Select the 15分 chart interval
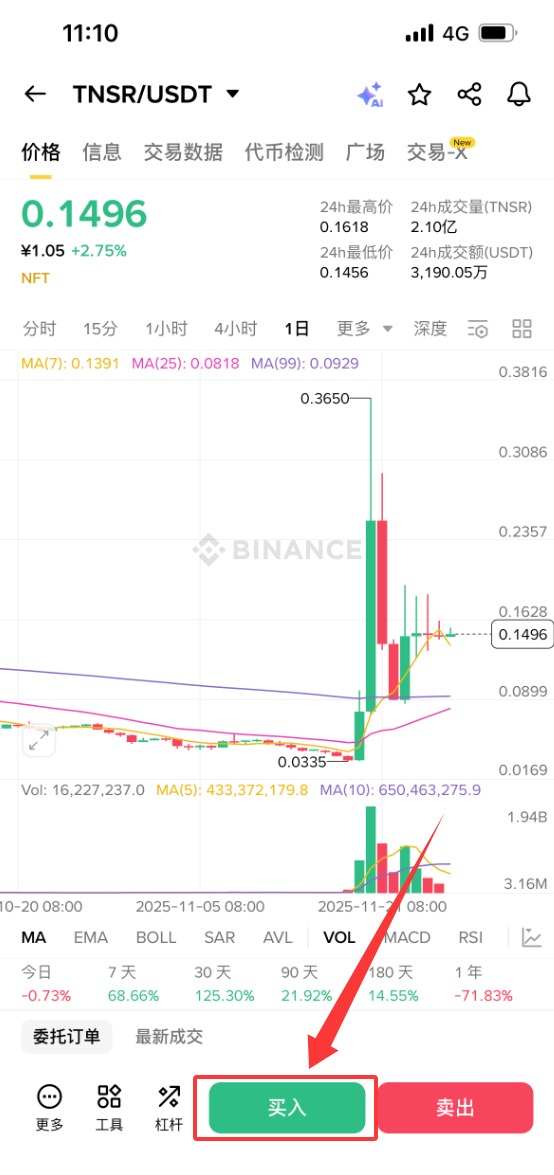Image resolution: width=554 pixels, height=1175 pixels. (x=100, y=328)
